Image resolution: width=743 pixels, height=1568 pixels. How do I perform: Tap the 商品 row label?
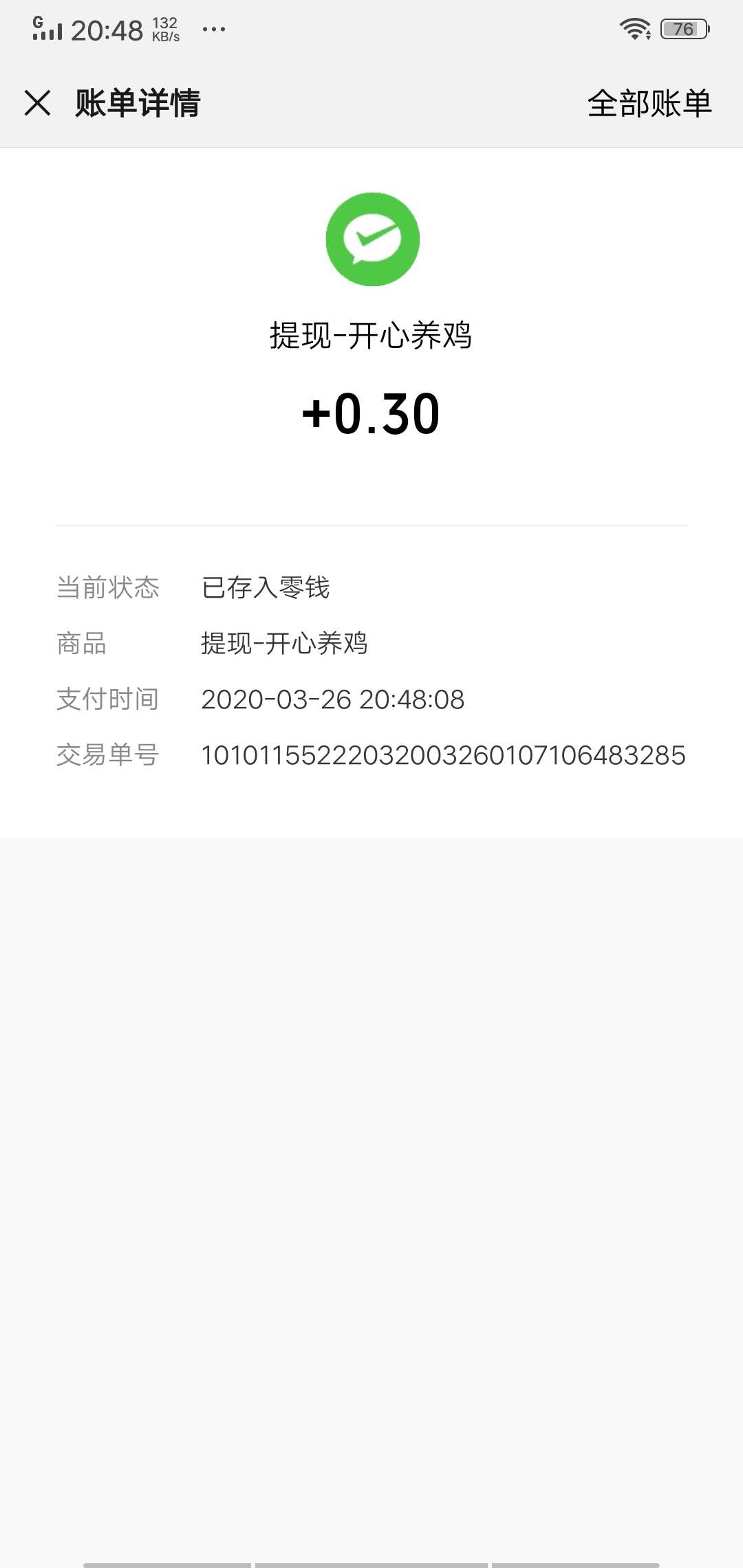click(80, 645)
